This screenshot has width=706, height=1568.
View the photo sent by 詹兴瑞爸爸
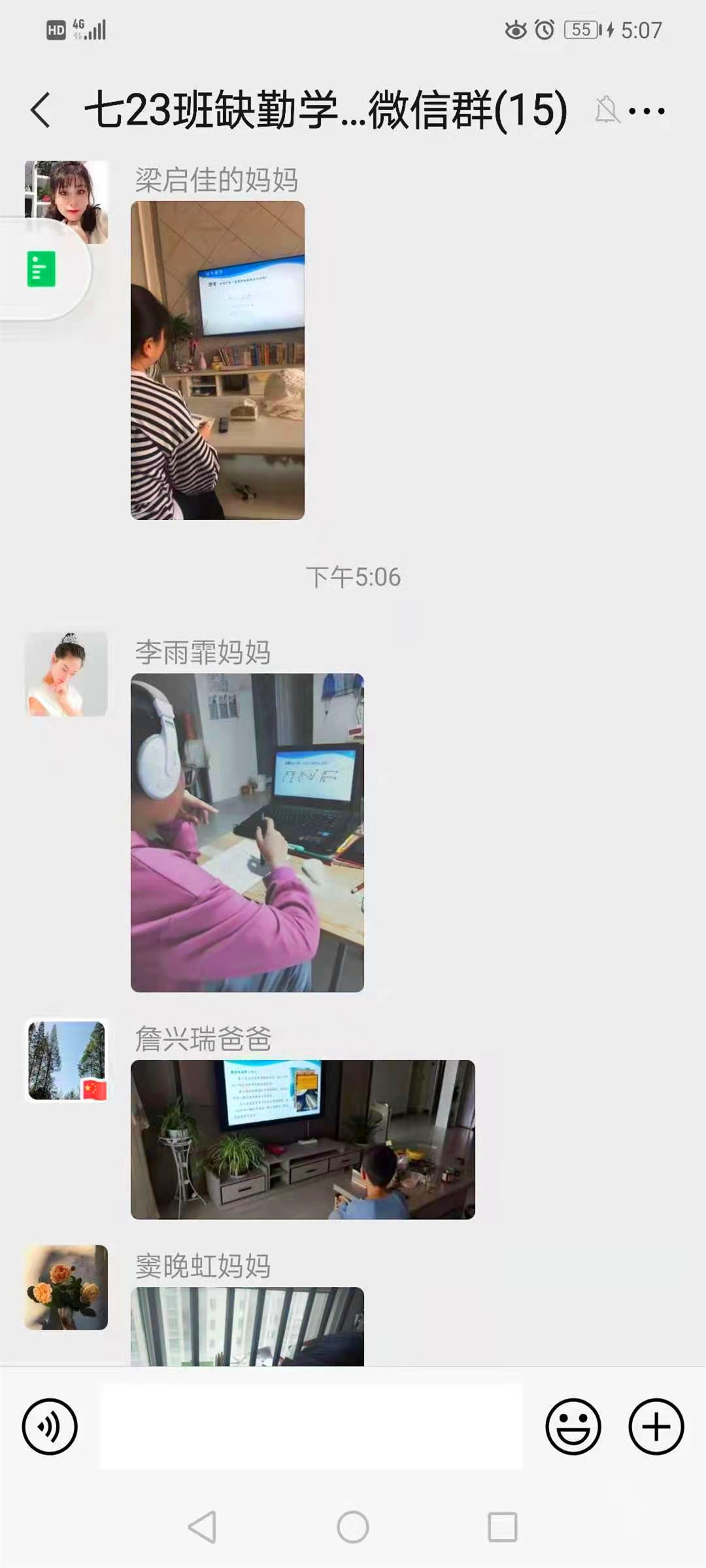click(x=303, y=1139)
